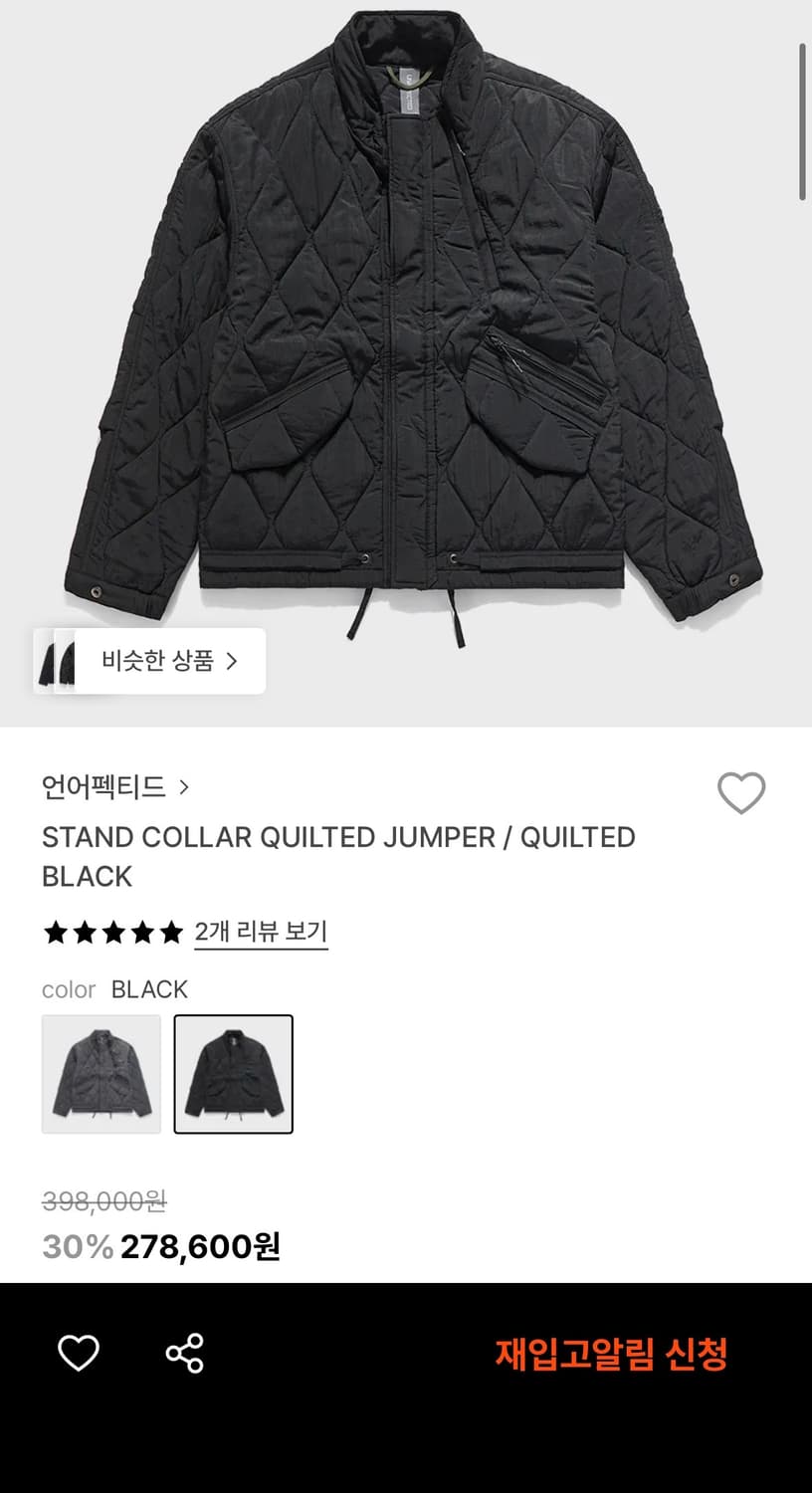Image resolution: width=812 pixels, height=1493 pixels.
Task: Tap the chevron inside the 비슷한 상품 chip
Action: [x=235, y=661]
